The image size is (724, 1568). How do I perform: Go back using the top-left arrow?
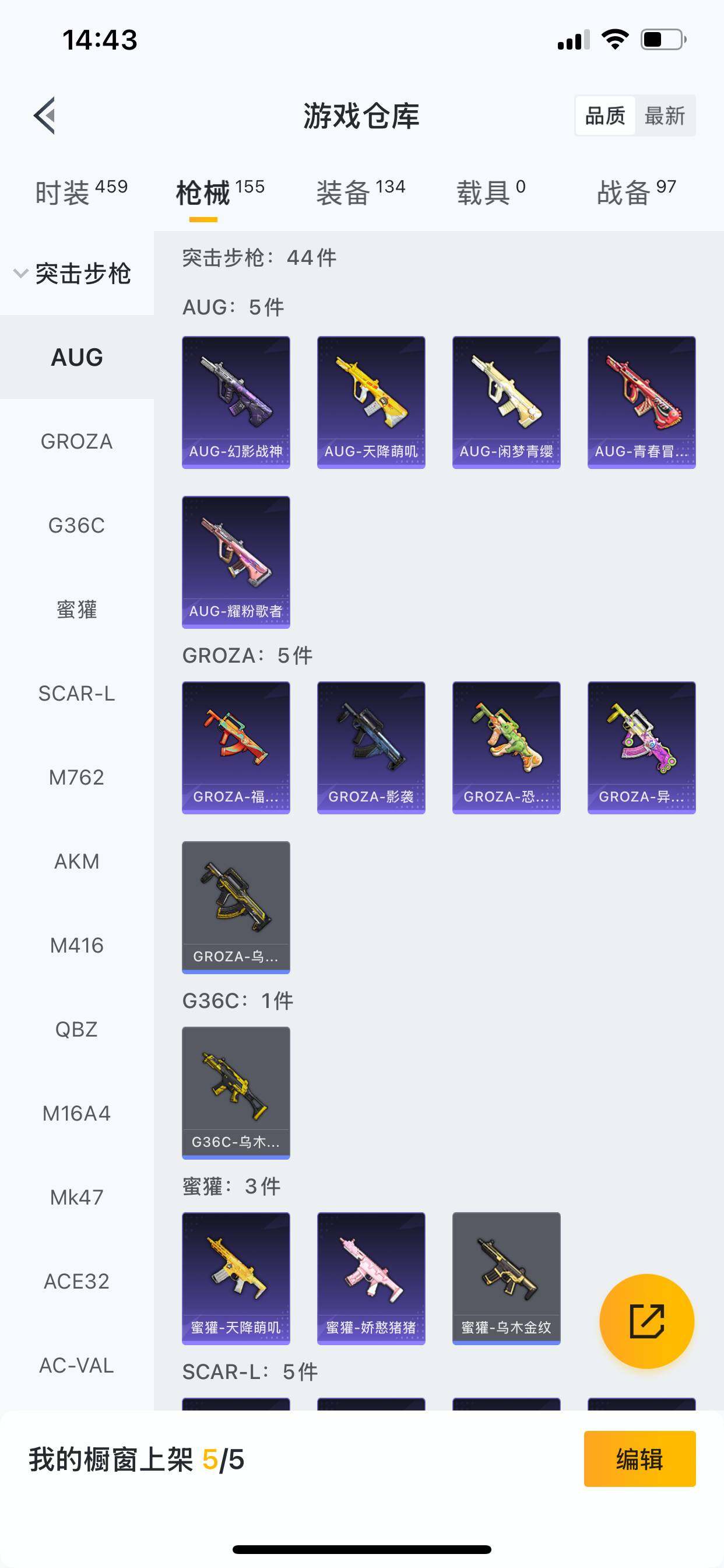pyautogui.click(x=44, y=115)
